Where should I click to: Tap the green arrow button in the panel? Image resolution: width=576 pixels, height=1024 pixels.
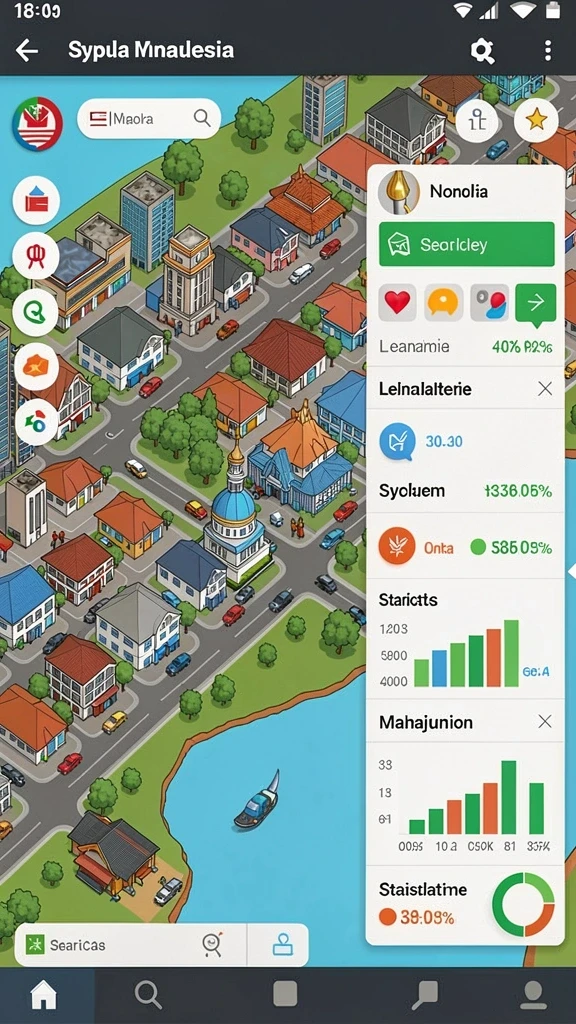click(536, 302)
